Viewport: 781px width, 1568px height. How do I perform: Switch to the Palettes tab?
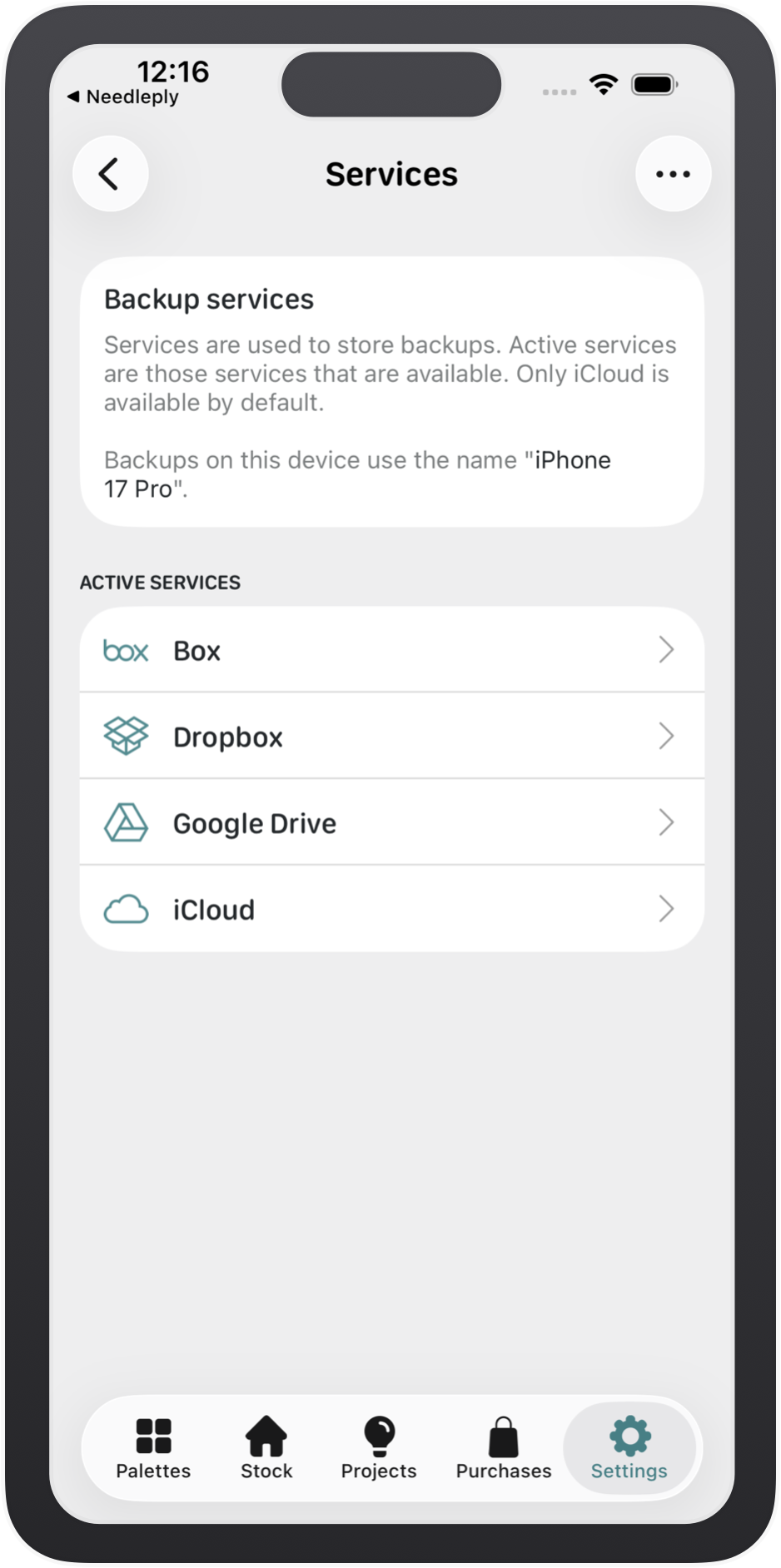(x=153, y=1448)
